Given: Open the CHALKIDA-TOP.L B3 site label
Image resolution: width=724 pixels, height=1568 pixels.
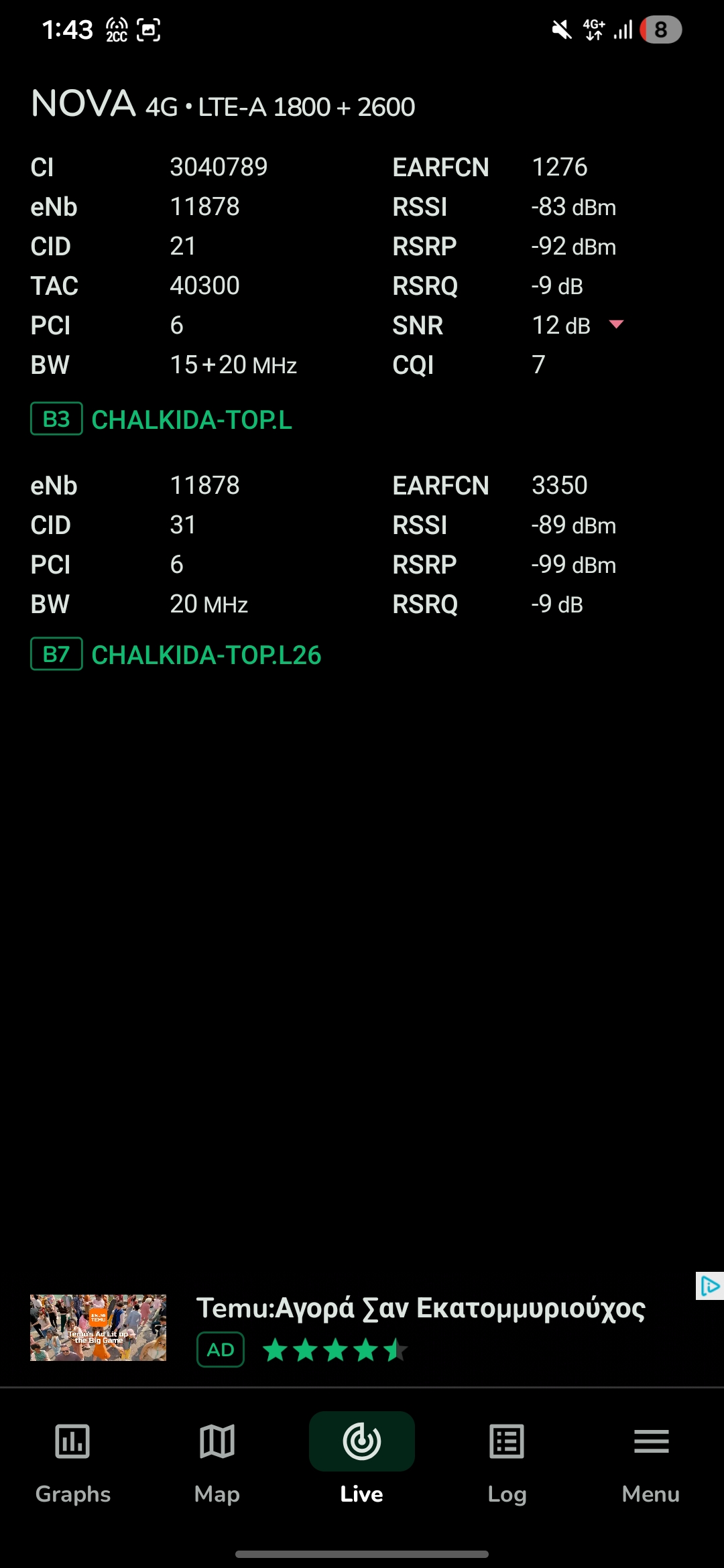Looking at the screenshot, I should click(x=191, y=419).
